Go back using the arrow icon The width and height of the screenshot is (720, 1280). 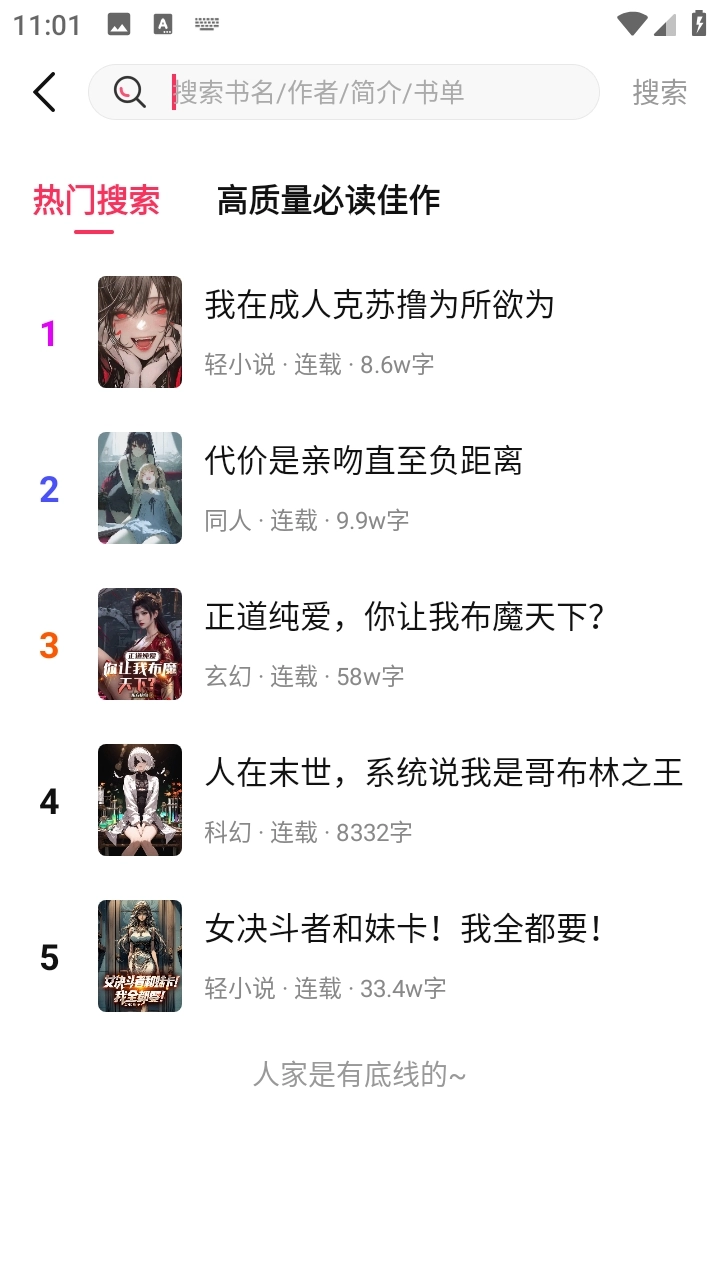pyautogui.click(x=45, y=92)
